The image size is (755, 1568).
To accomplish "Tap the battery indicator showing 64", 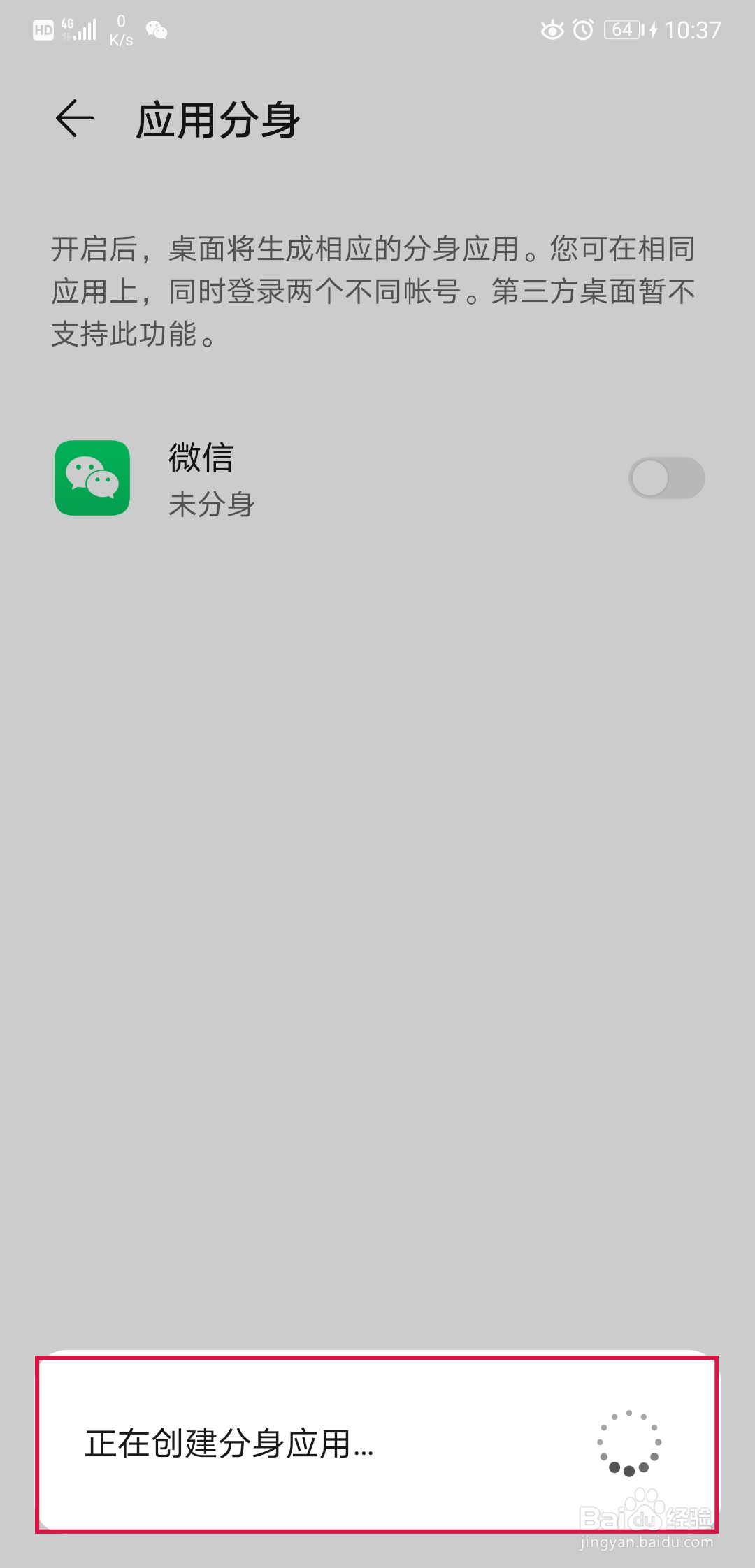I will pyautogui.click(x=622, y=29).
